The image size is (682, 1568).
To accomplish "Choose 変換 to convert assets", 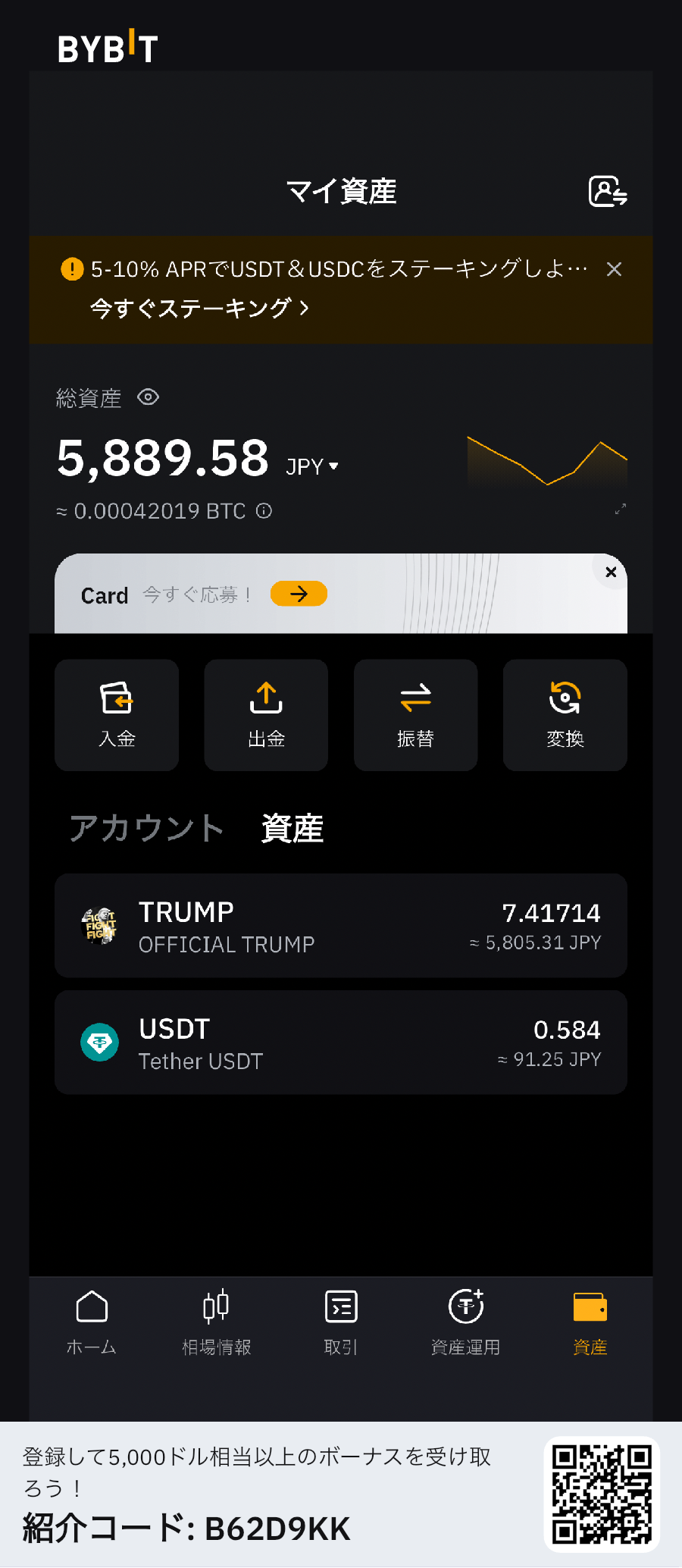I will pyautogui.click(x=565, y=715).
